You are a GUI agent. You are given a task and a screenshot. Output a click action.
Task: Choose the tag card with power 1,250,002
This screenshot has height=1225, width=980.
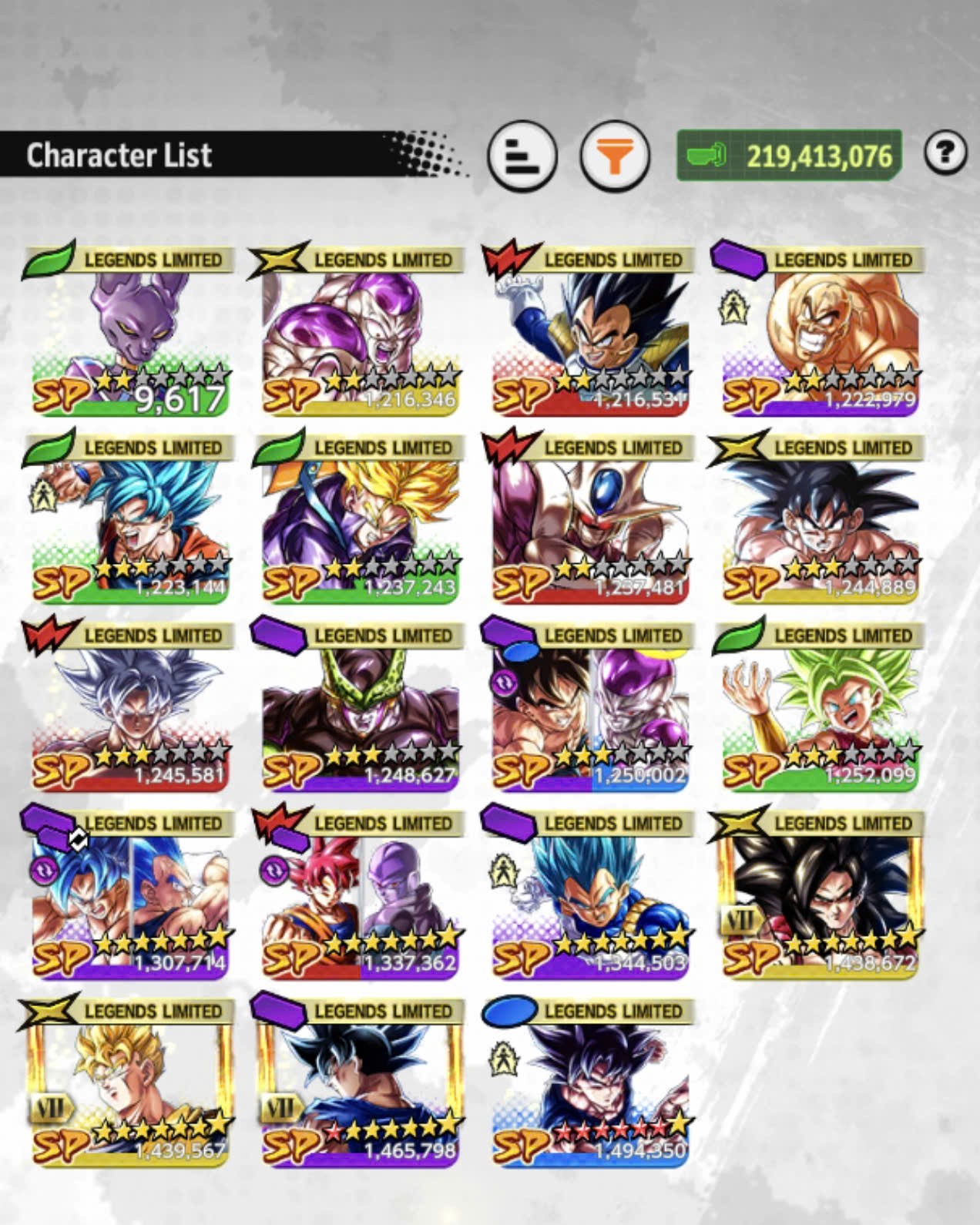(589, 706)
